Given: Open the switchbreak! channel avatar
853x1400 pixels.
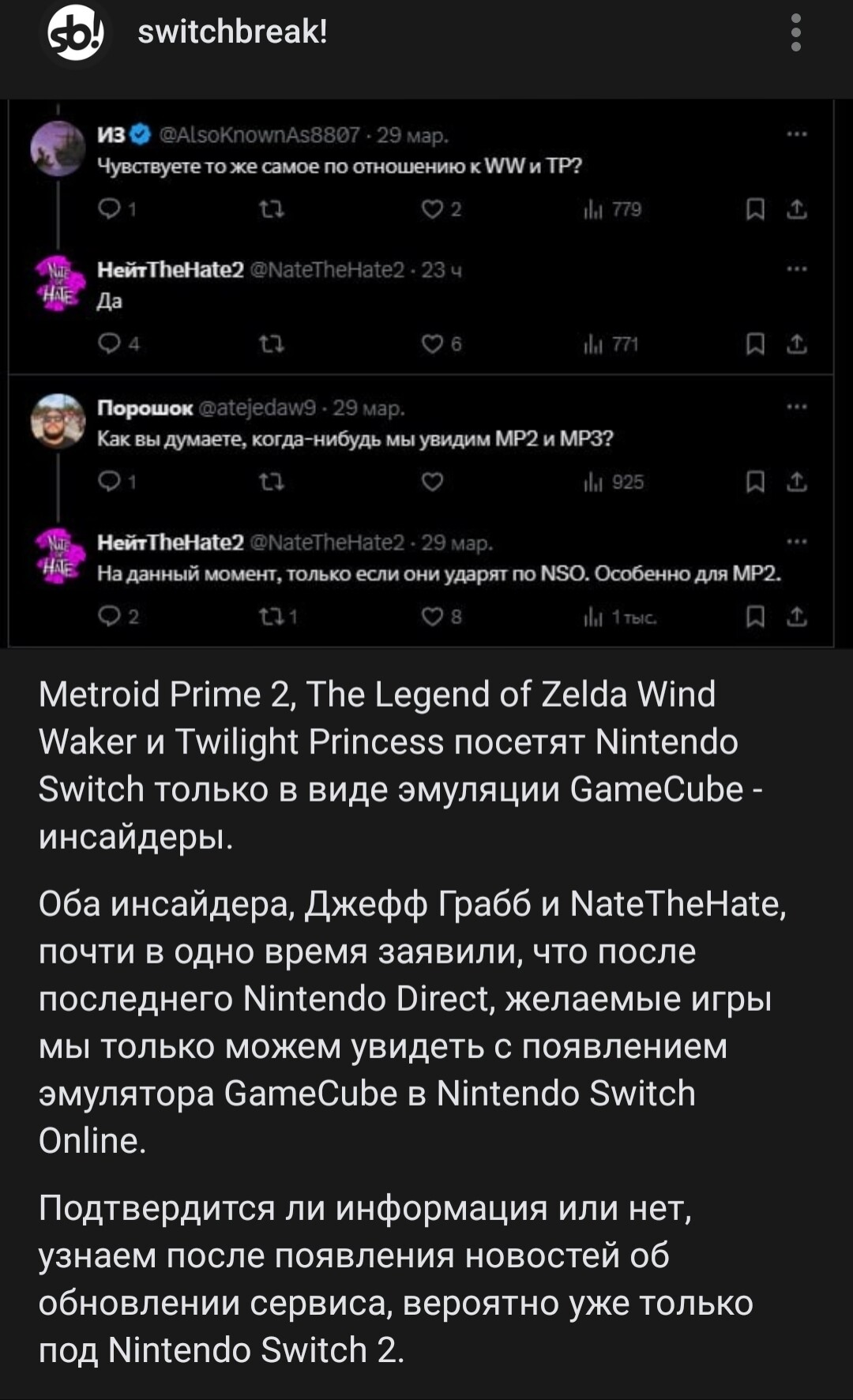Looking at the screenshot, I should click(x=75, y=34).
